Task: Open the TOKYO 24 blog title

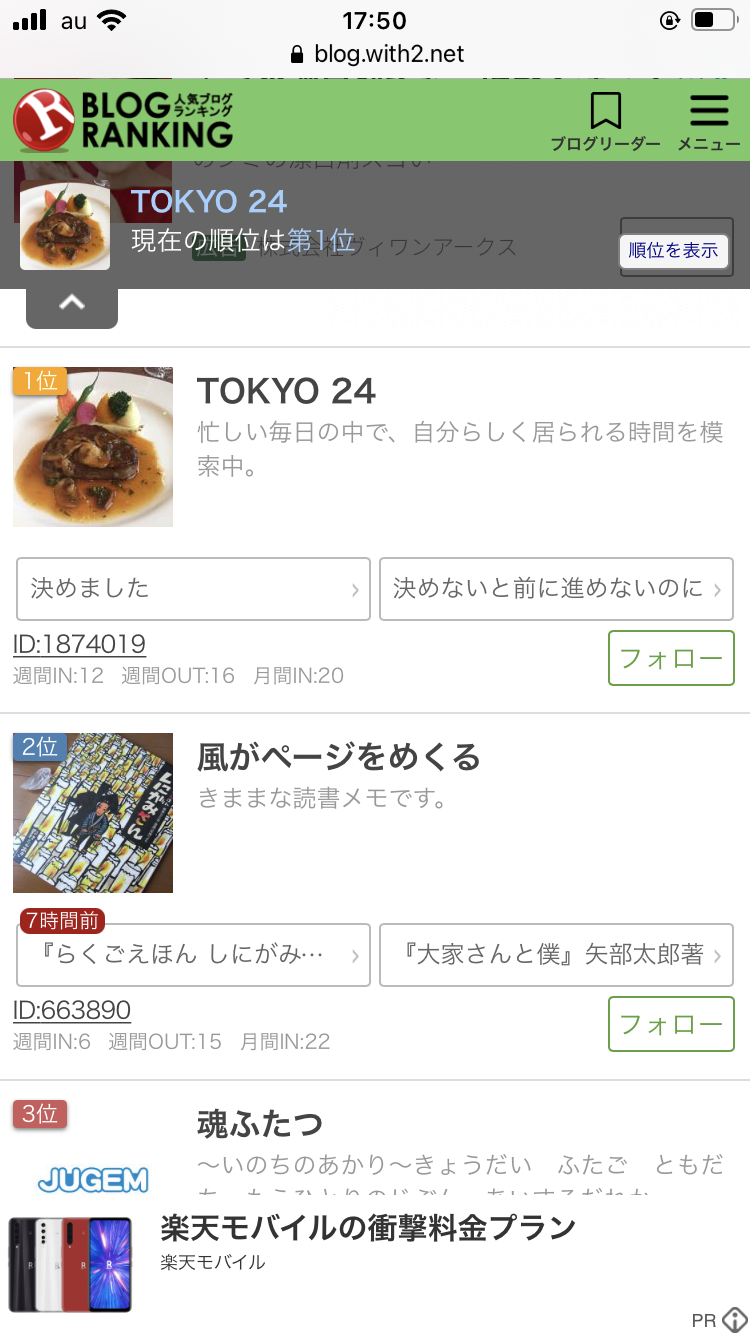Action: (287, 391)
